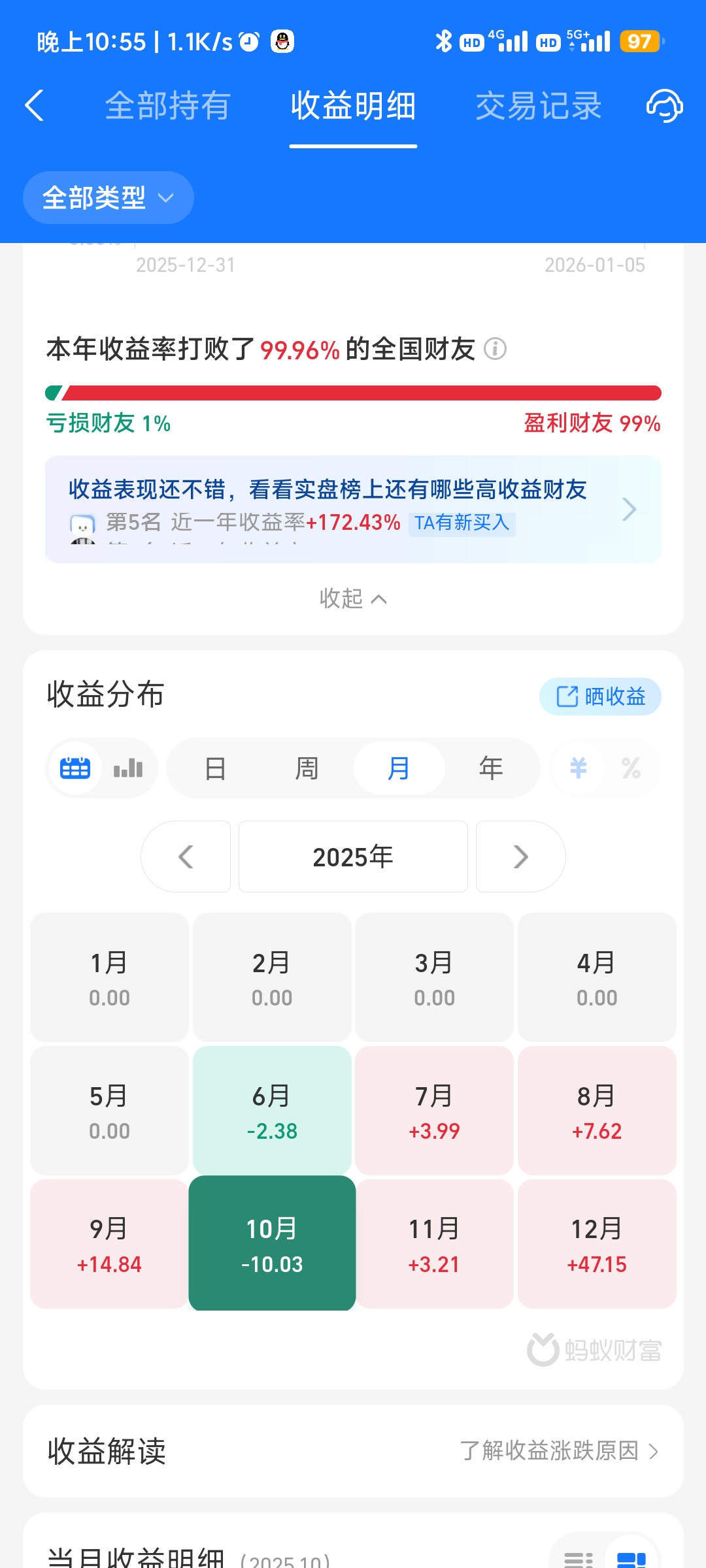The image size is (706, 1568).
Task: Switch to the 交易记录 tab
Action: tap(539, 106)
